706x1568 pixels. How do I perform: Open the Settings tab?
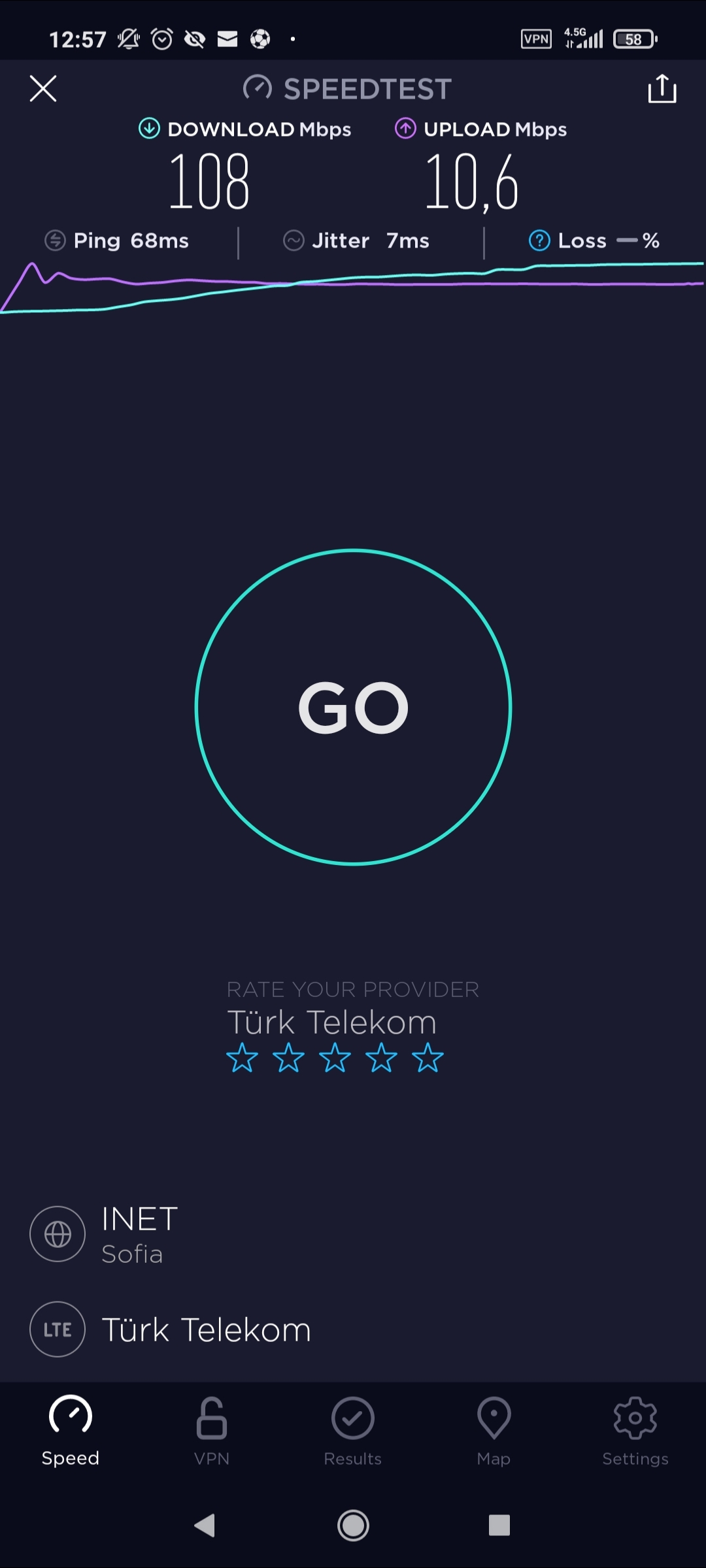click(635, 1431)
